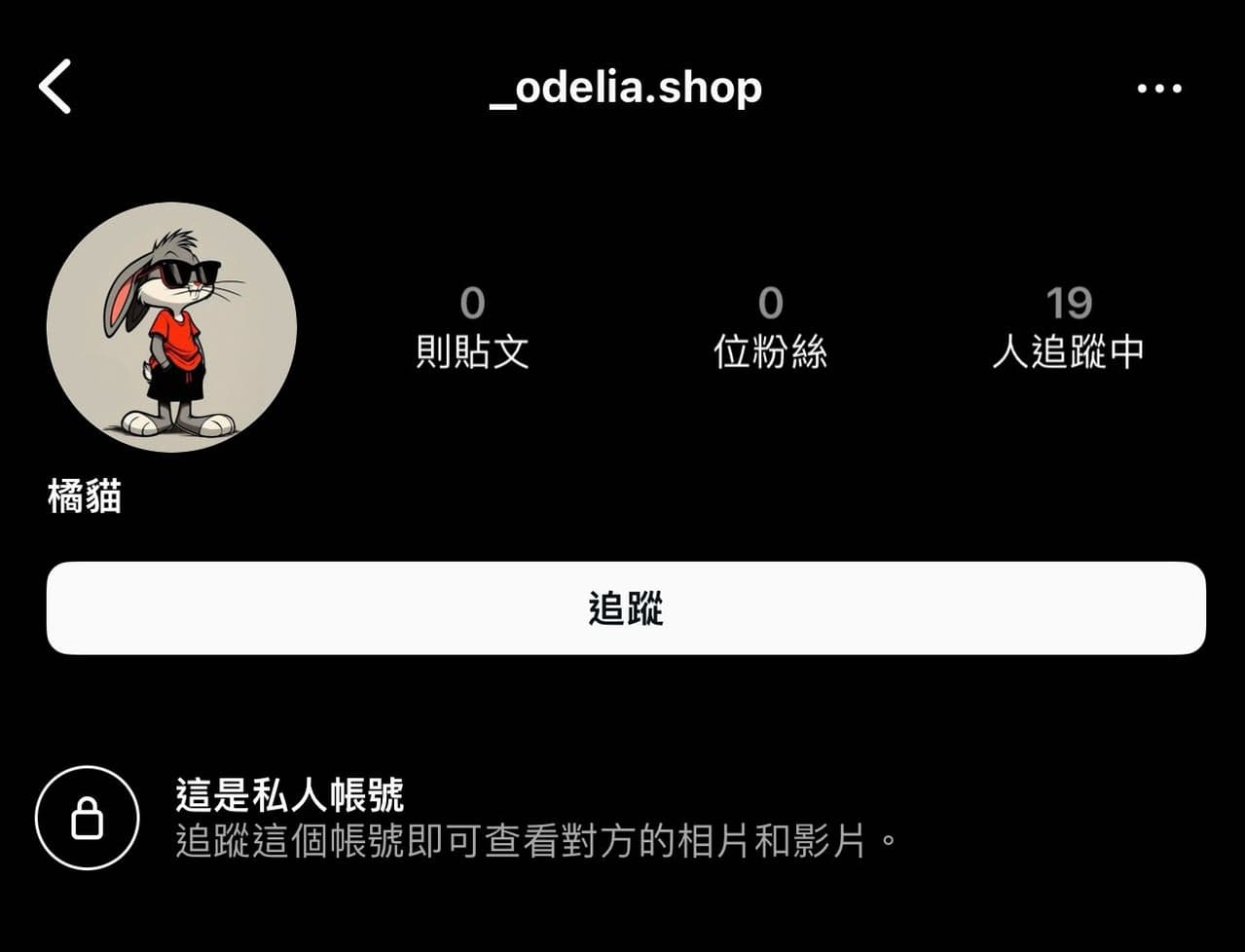
Task: Open the three-dot overflow menu
Action: click(x=1158, y=89)
